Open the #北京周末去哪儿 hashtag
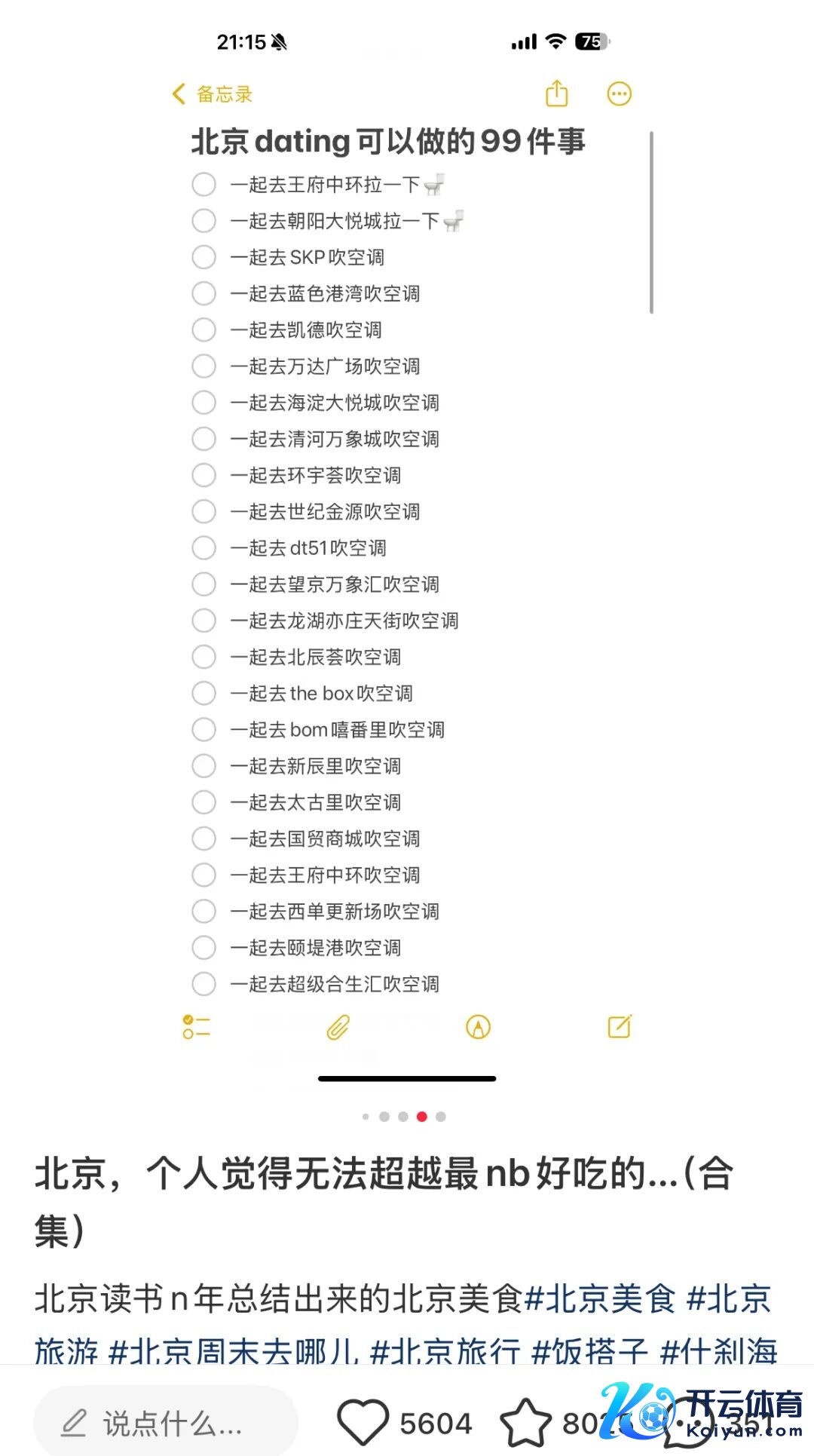814x1456 pixels. point(233,1351)
